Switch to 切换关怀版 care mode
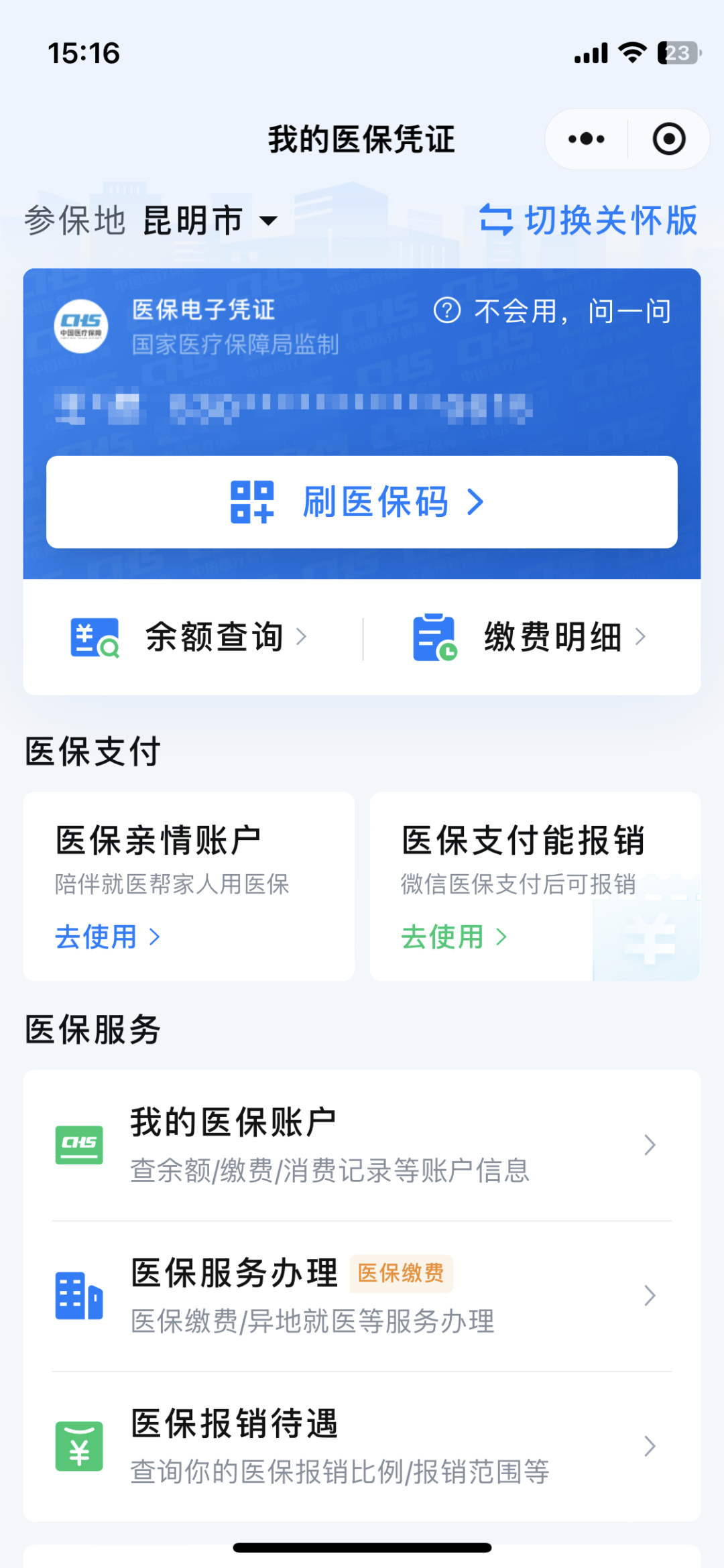724x1568 pixels. pos(589,221)
